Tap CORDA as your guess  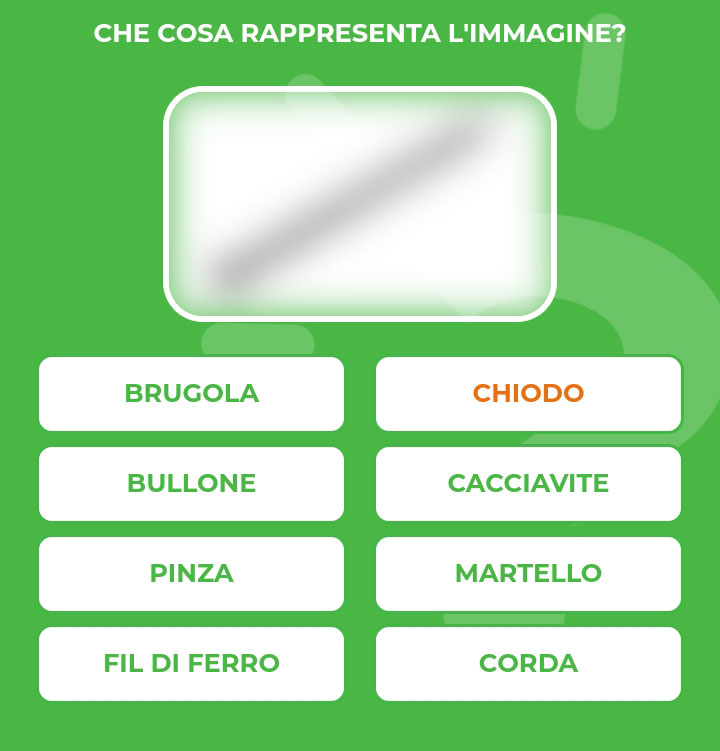click(528, 664)
